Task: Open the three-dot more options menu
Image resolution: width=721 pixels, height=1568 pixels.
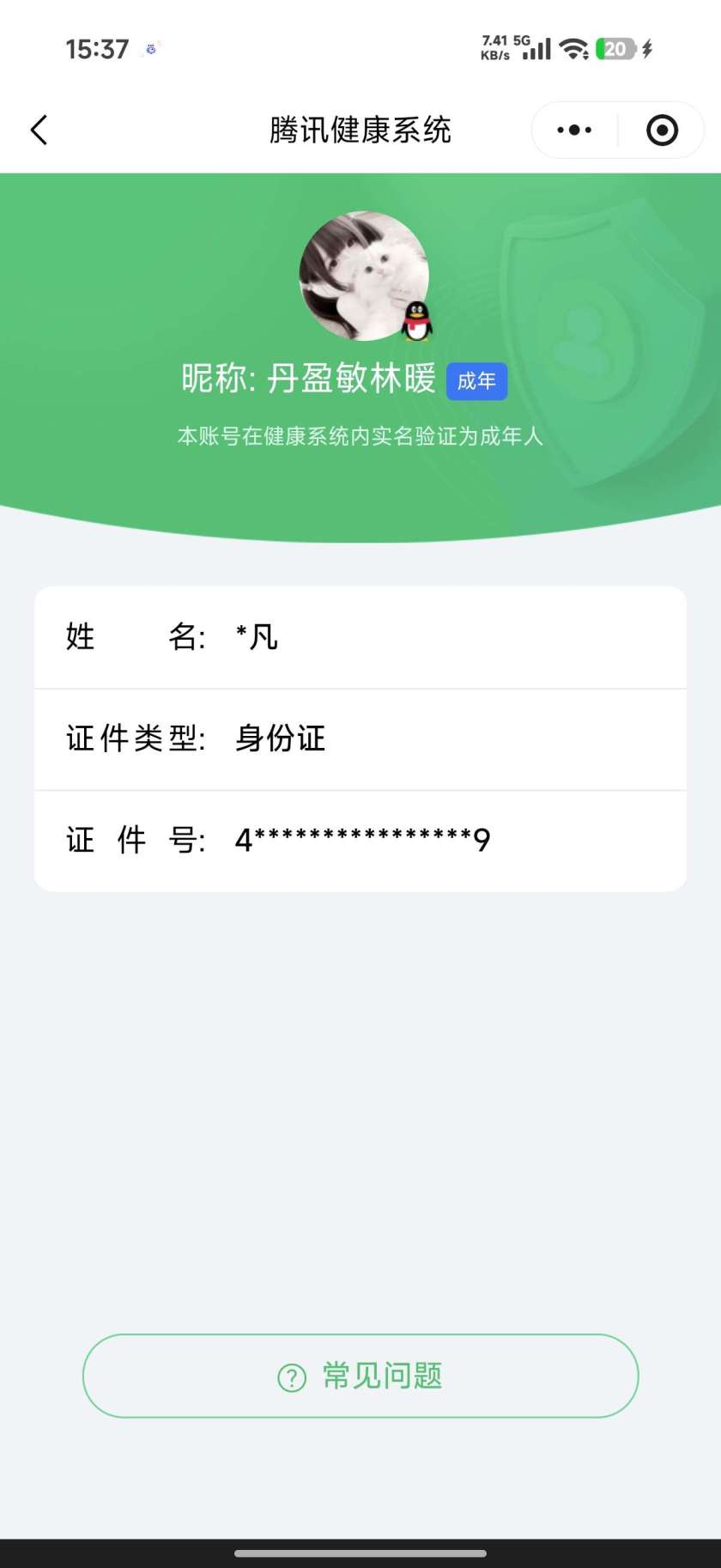Action: [573, 130]
